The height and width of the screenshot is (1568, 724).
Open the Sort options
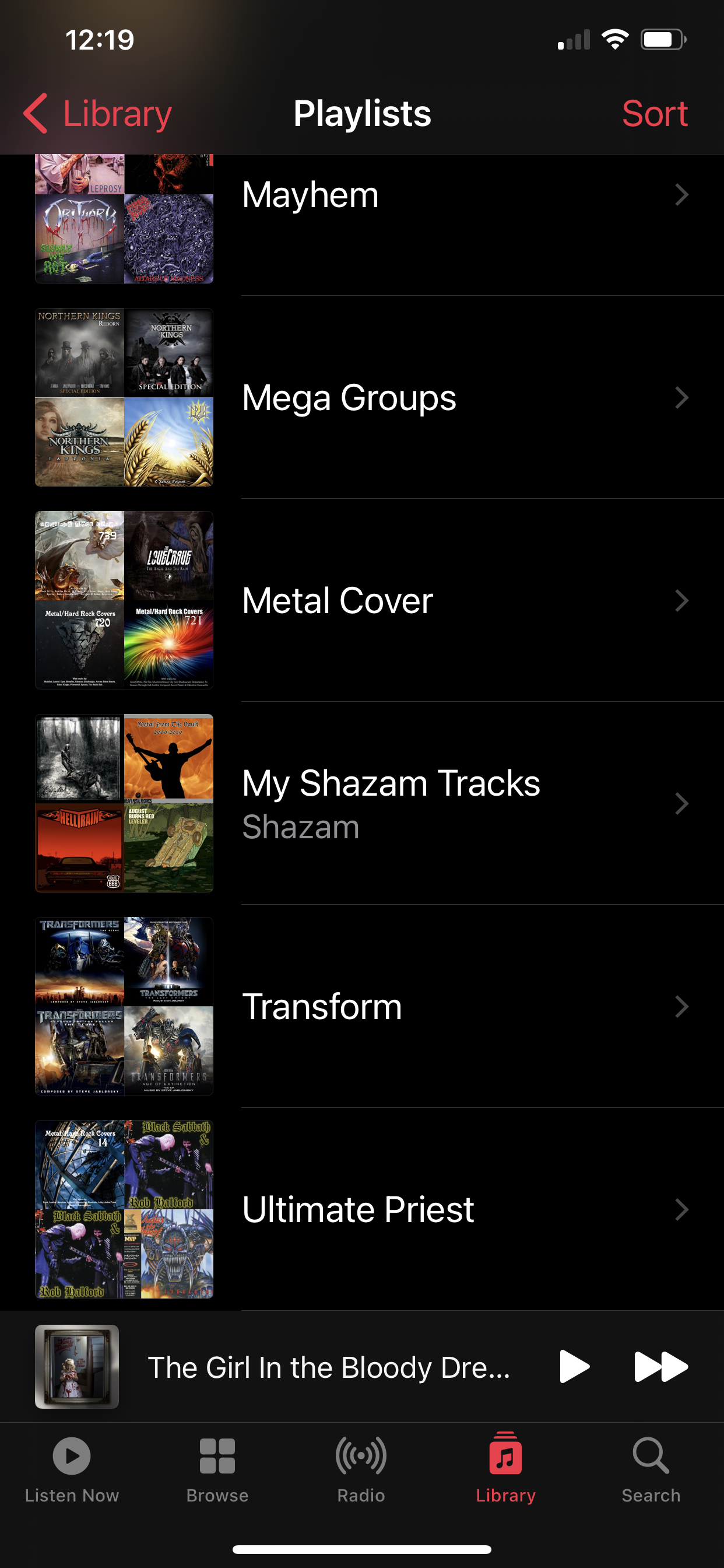654,114
